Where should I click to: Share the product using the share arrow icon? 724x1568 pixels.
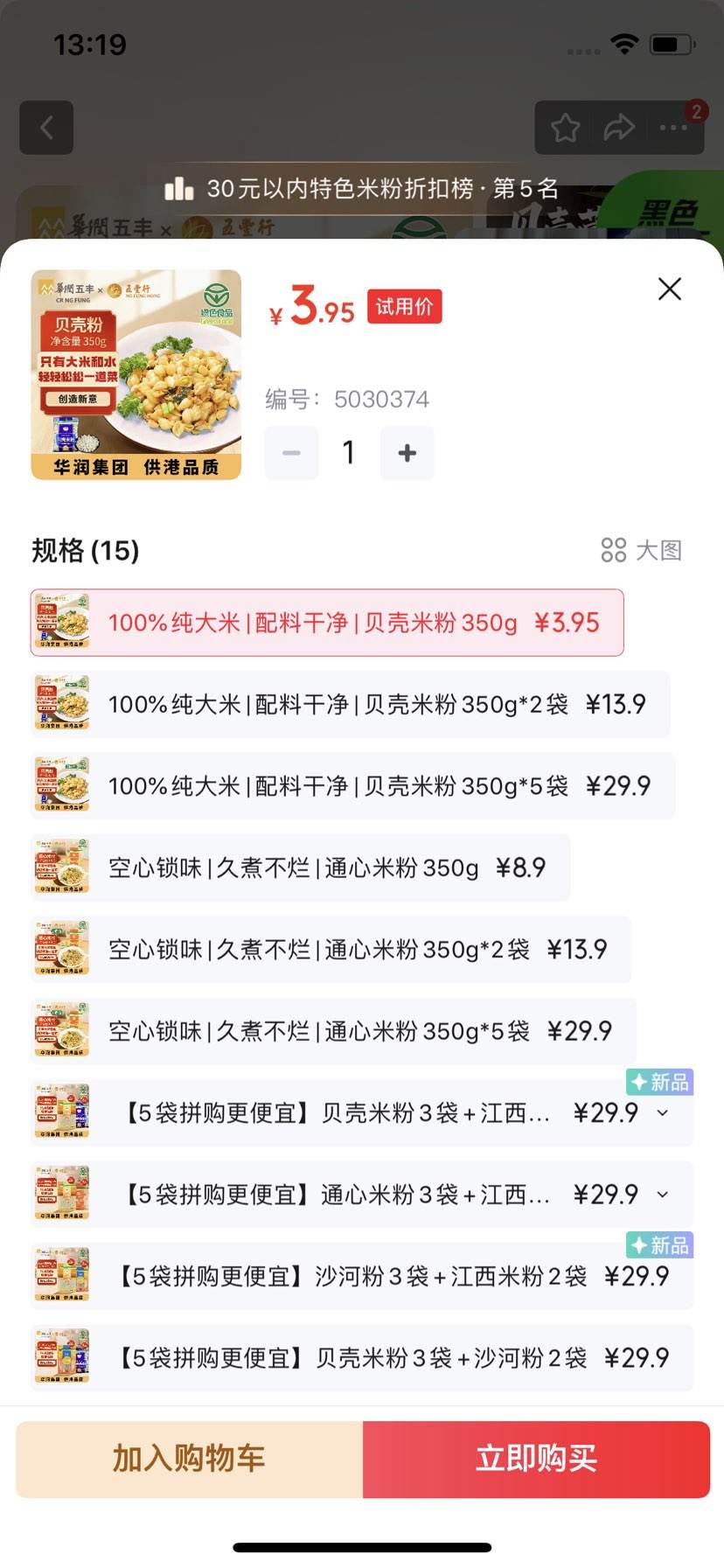coord(619,128)
